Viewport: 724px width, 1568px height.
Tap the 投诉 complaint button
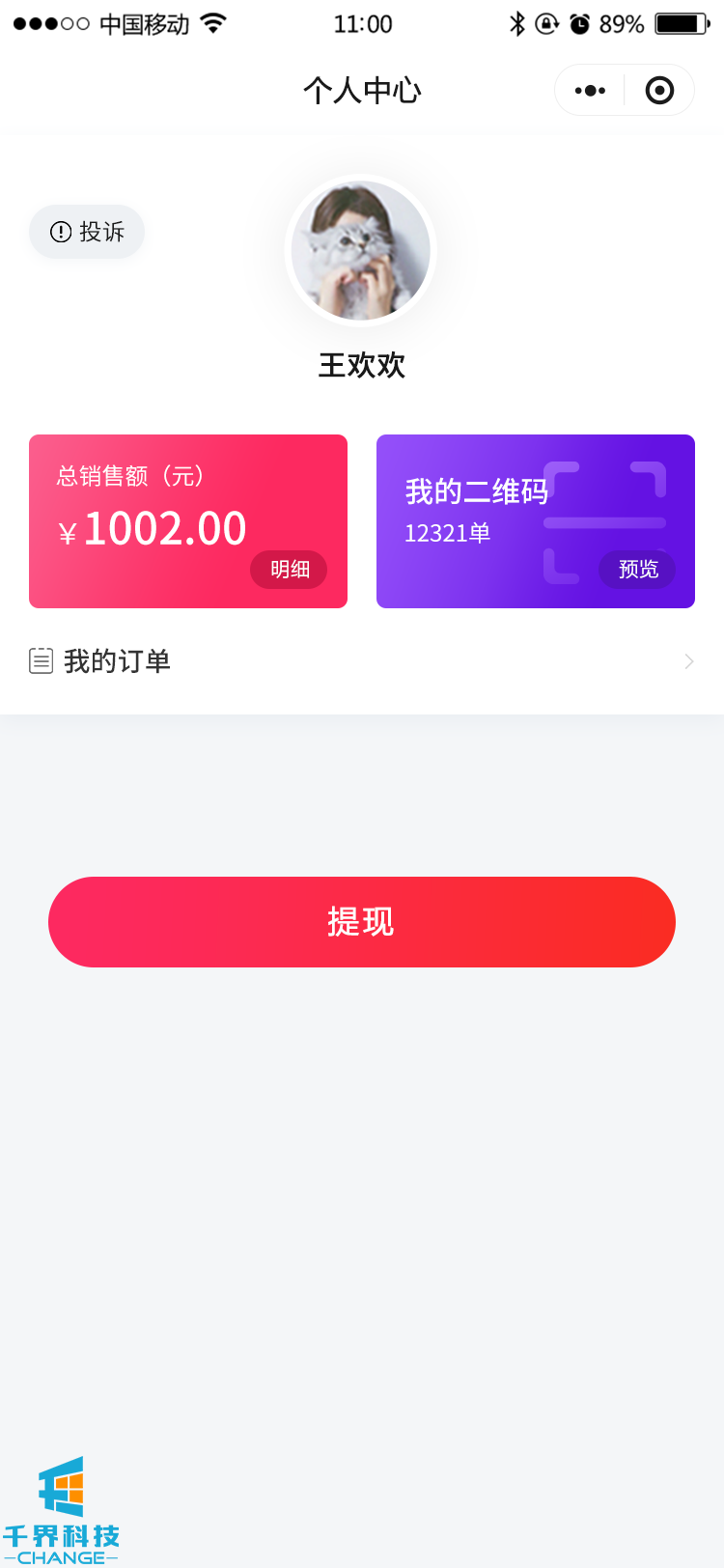point(87,232)
